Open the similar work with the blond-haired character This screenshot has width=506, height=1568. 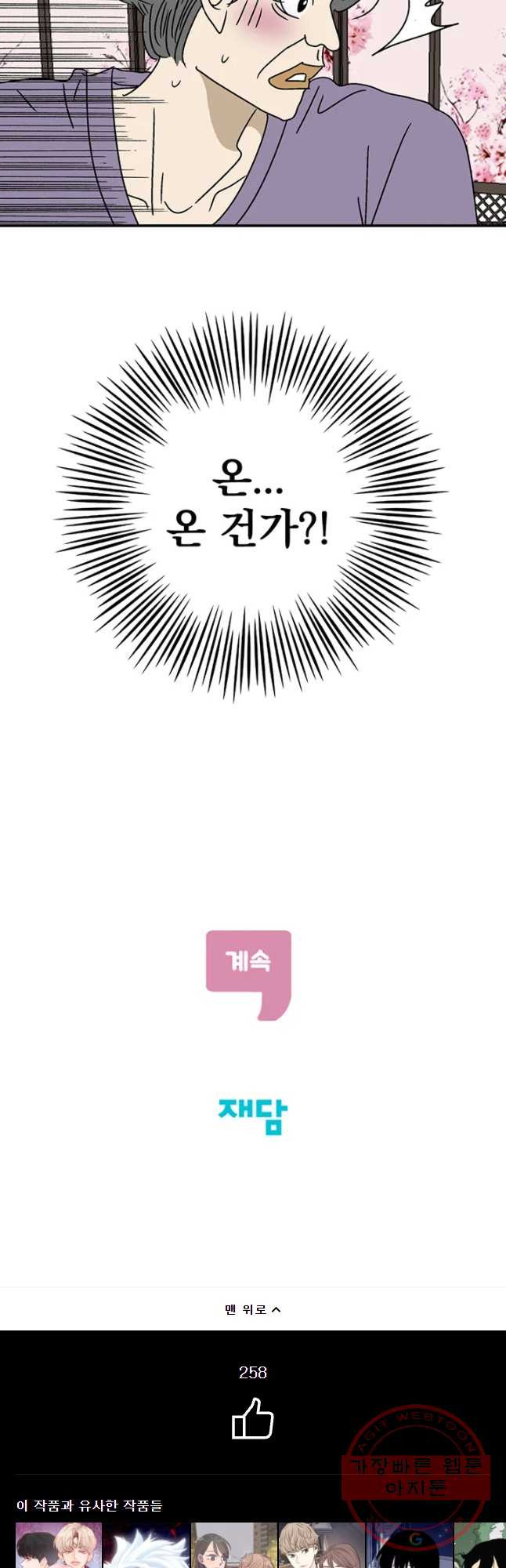[59, 1546]
